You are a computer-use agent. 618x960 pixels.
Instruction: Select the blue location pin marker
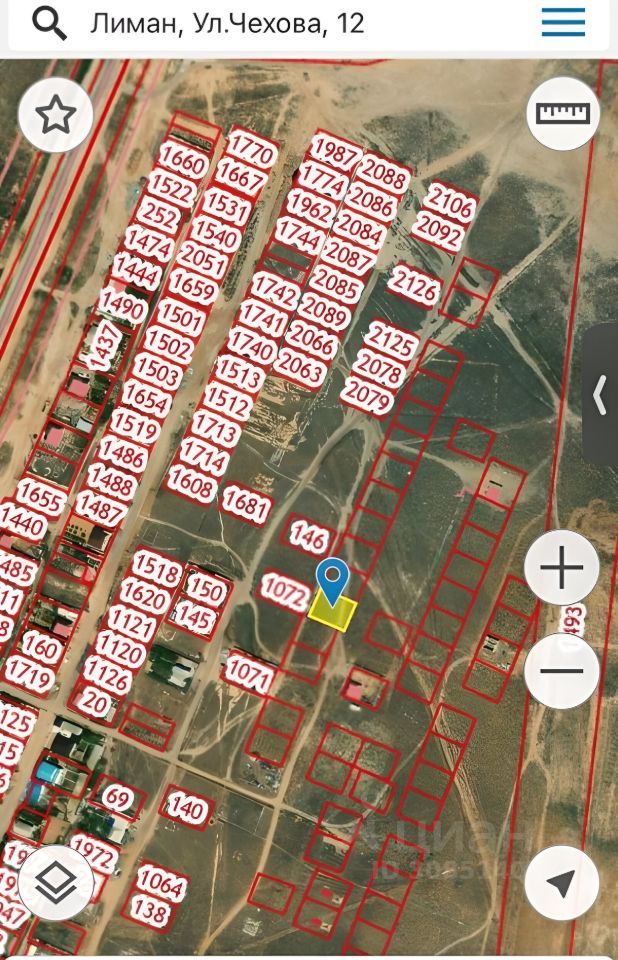[333, 578]
